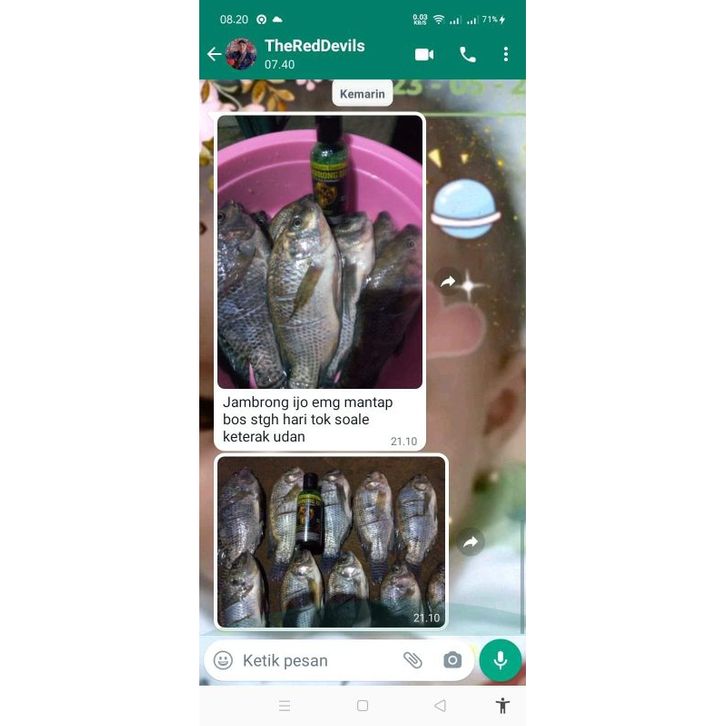Open the fish photo with pink bucket
The height and width of the screenshot is (726, 726).
coord(319,251)
